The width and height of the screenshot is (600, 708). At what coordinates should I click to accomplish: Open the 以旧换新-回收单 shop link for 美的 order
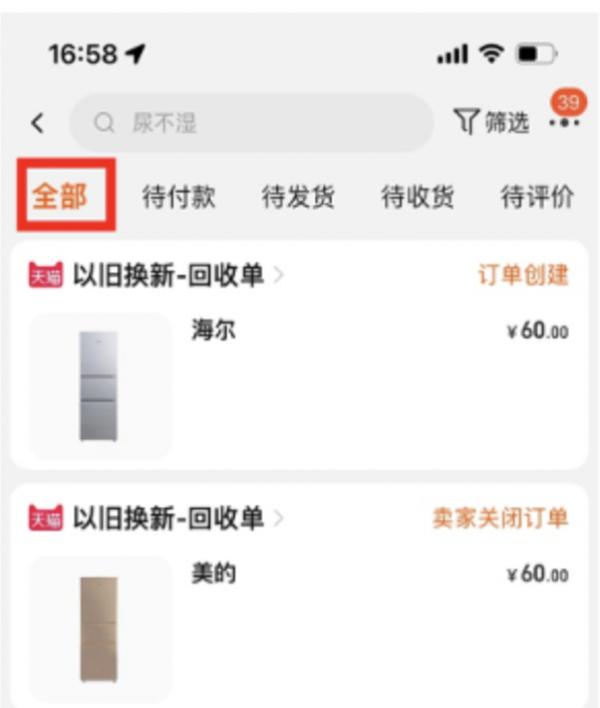tap(168, 518)
